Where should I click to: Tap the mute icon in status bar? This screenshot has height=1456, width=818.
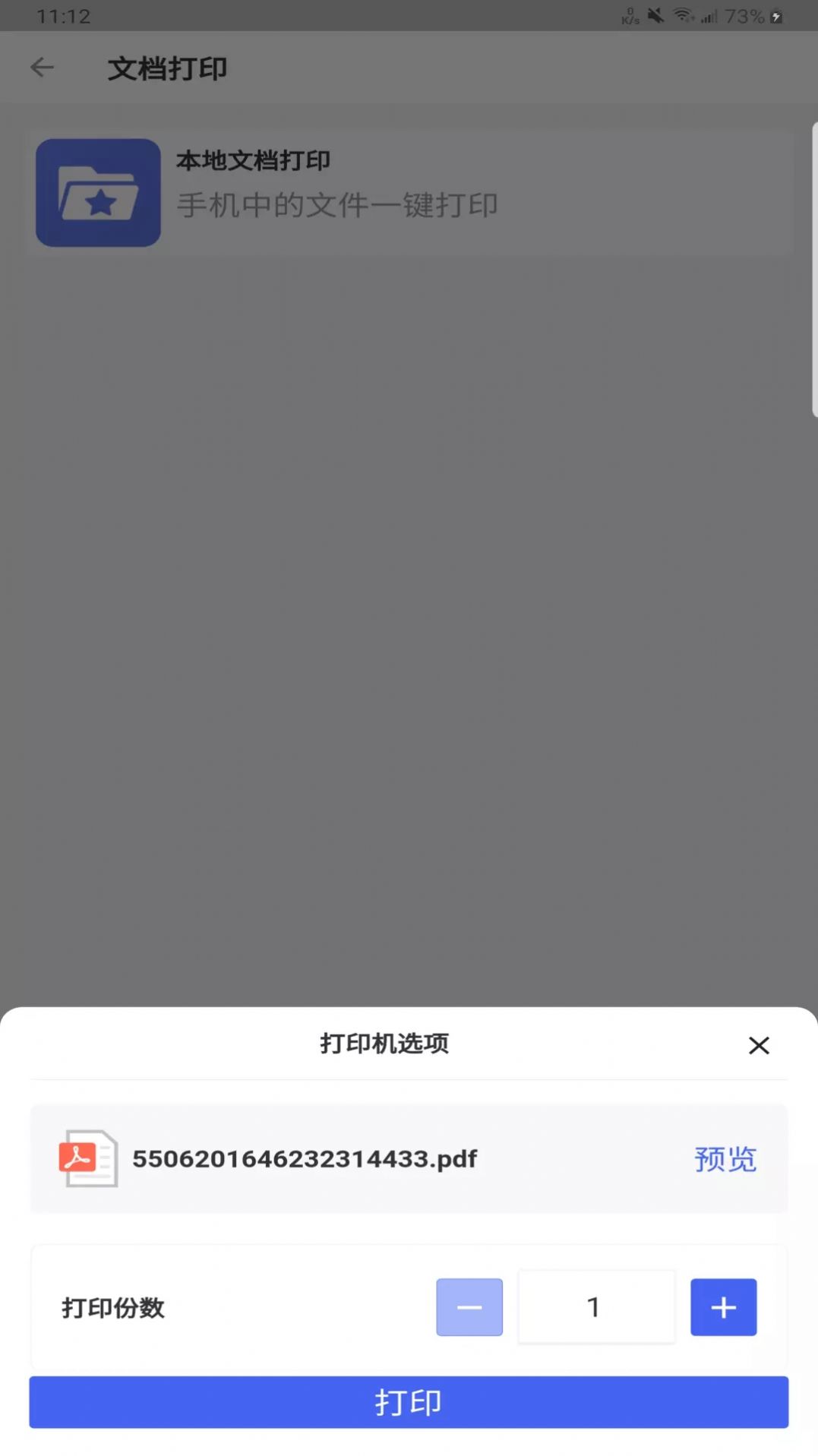pyautogui.click(x=653, y=14)
